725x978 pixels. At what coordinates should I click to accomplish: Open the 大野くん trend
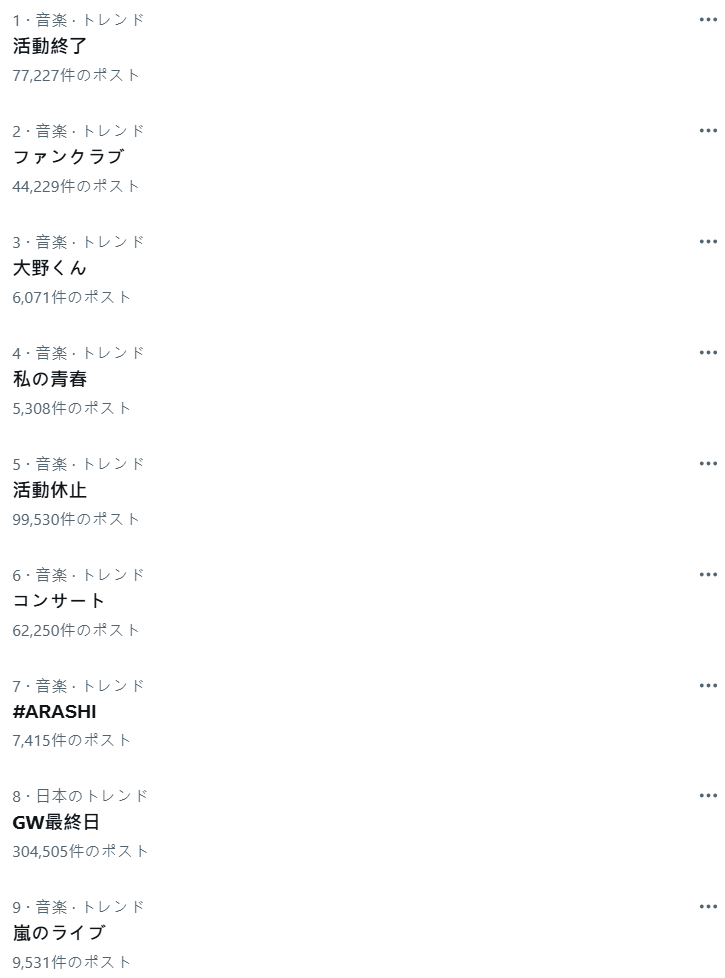click(x=50, y=268)
